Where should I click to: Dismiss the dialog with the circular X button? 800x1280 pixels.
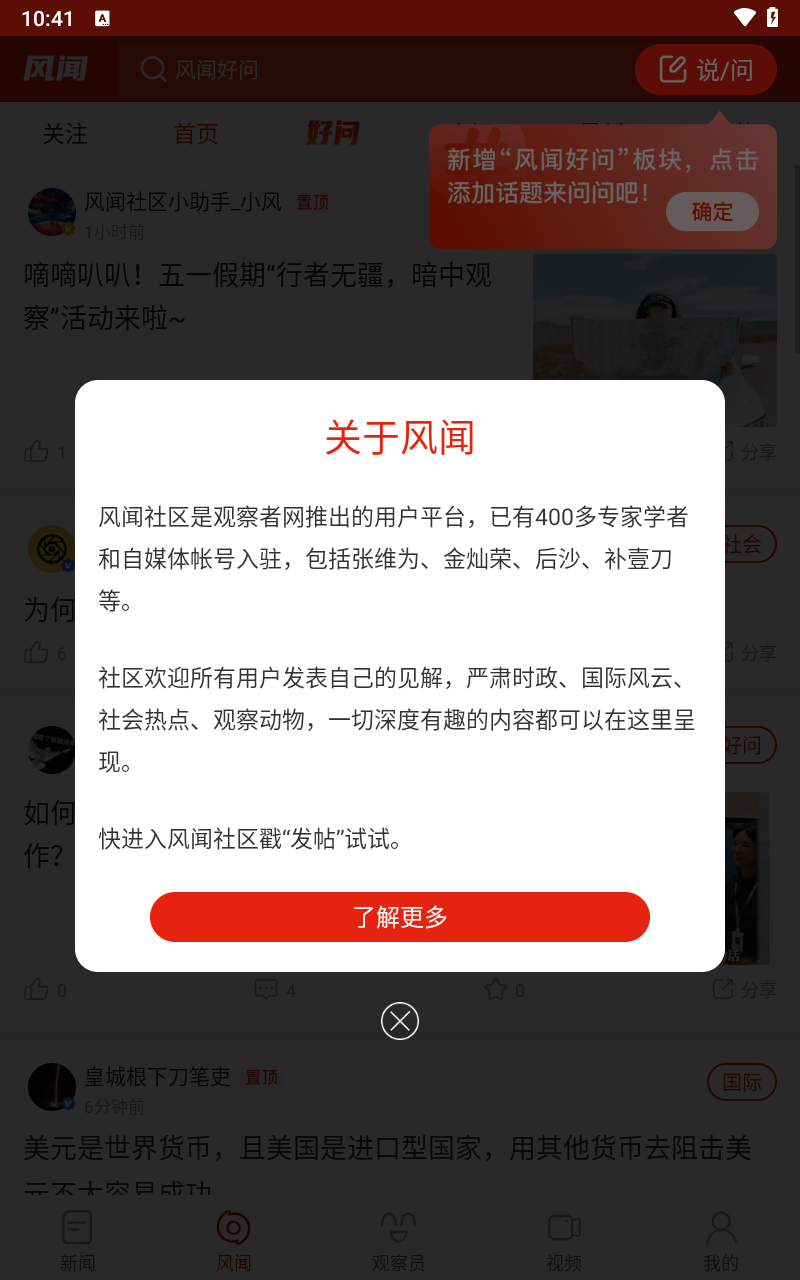tap(400, 1021)
